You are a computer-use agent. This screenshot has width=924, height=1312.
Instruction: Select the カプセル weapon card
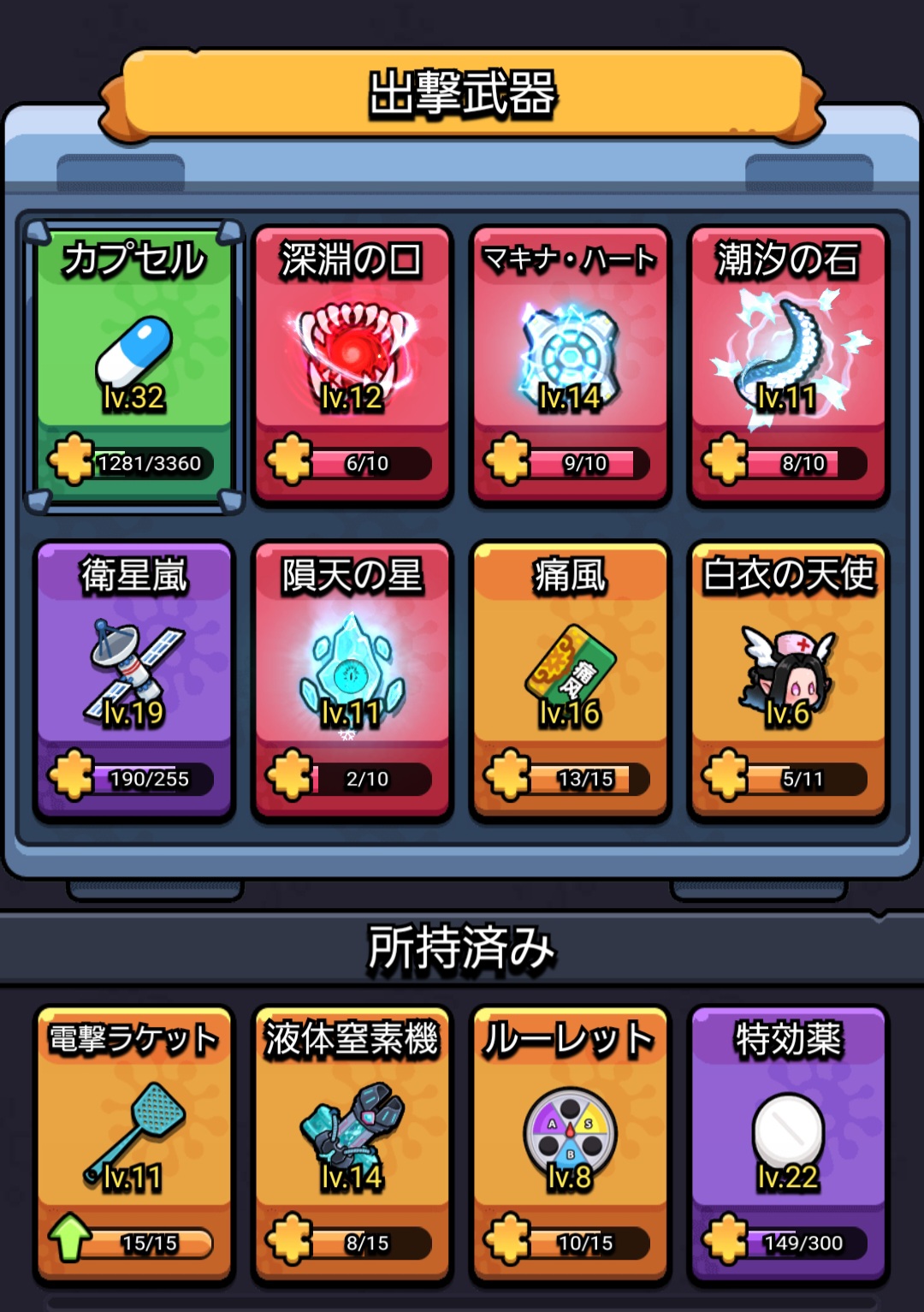(134, 365)
